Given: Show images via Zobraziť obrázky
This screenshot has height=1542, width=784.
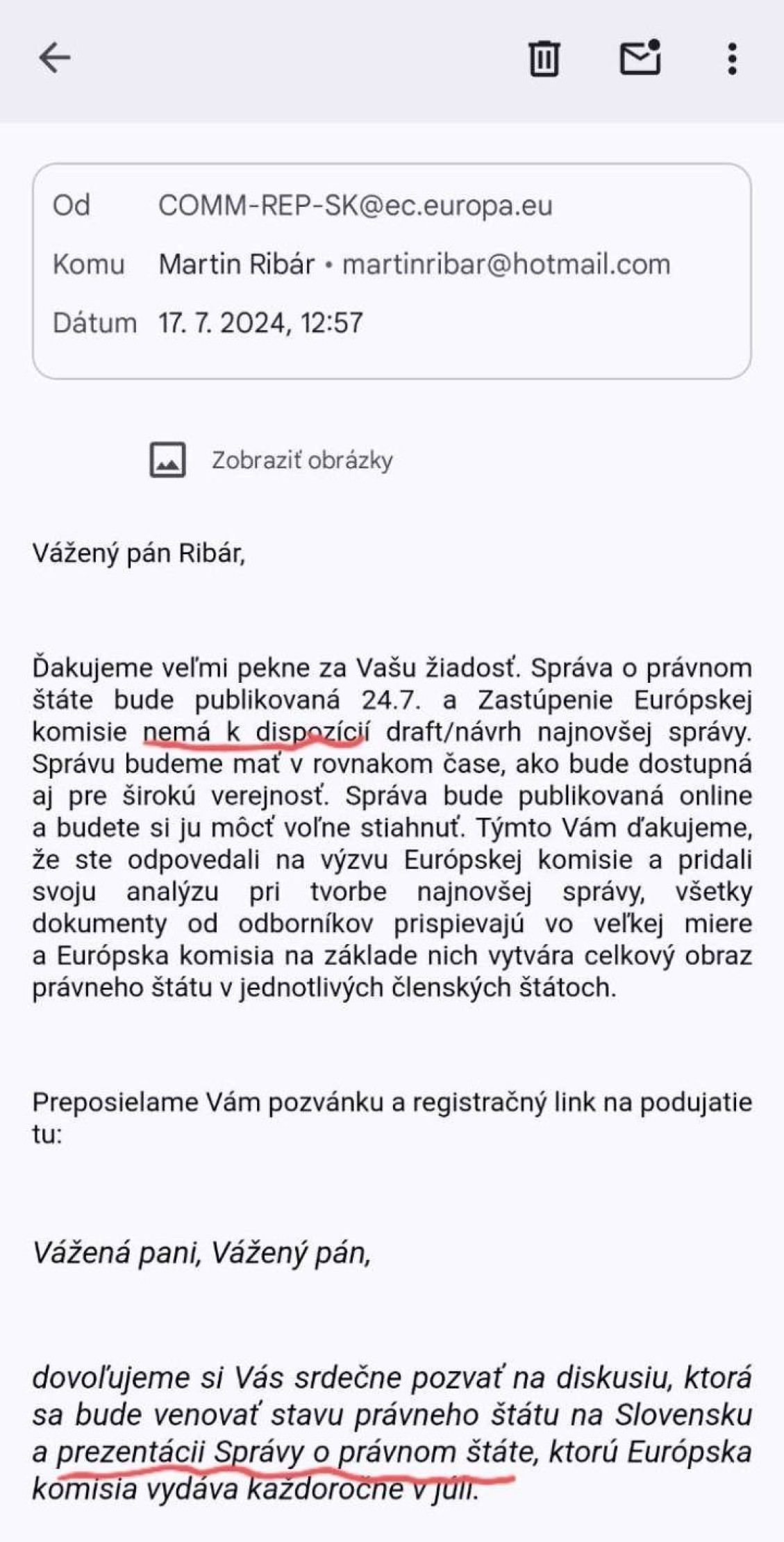Looking at the screenshot, I should click(301, 461).
